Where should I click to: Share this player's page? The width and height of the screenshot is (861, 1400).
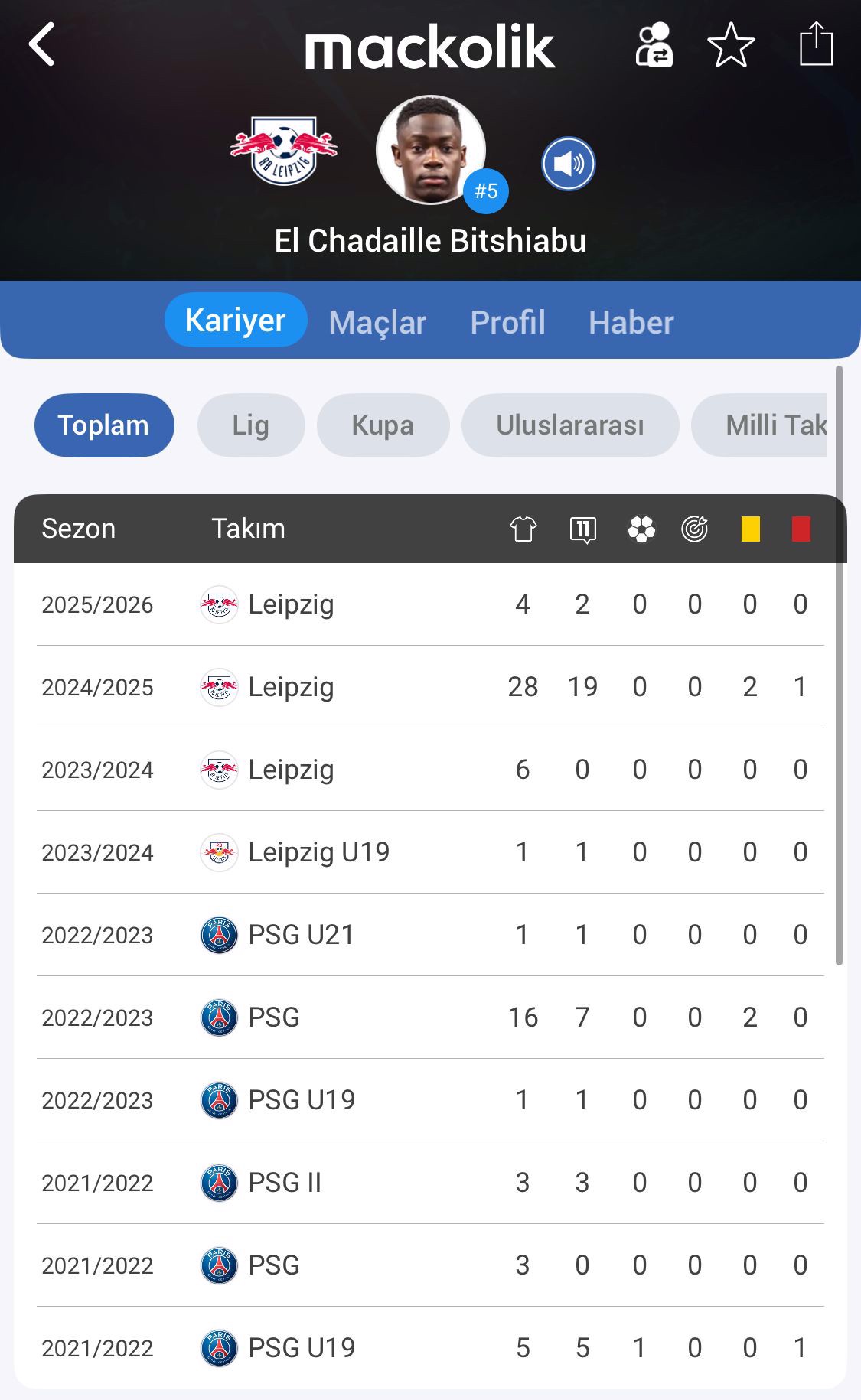[816, 44]
